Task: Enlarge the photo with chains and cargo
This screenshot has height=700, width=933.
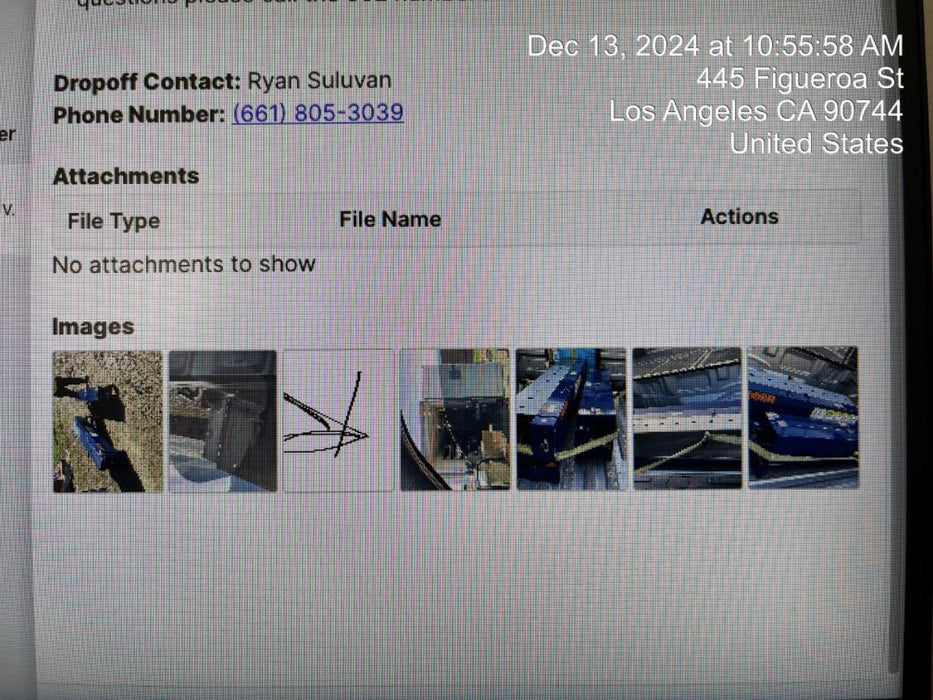Action: pyautogui.click(x=455, y=420)
